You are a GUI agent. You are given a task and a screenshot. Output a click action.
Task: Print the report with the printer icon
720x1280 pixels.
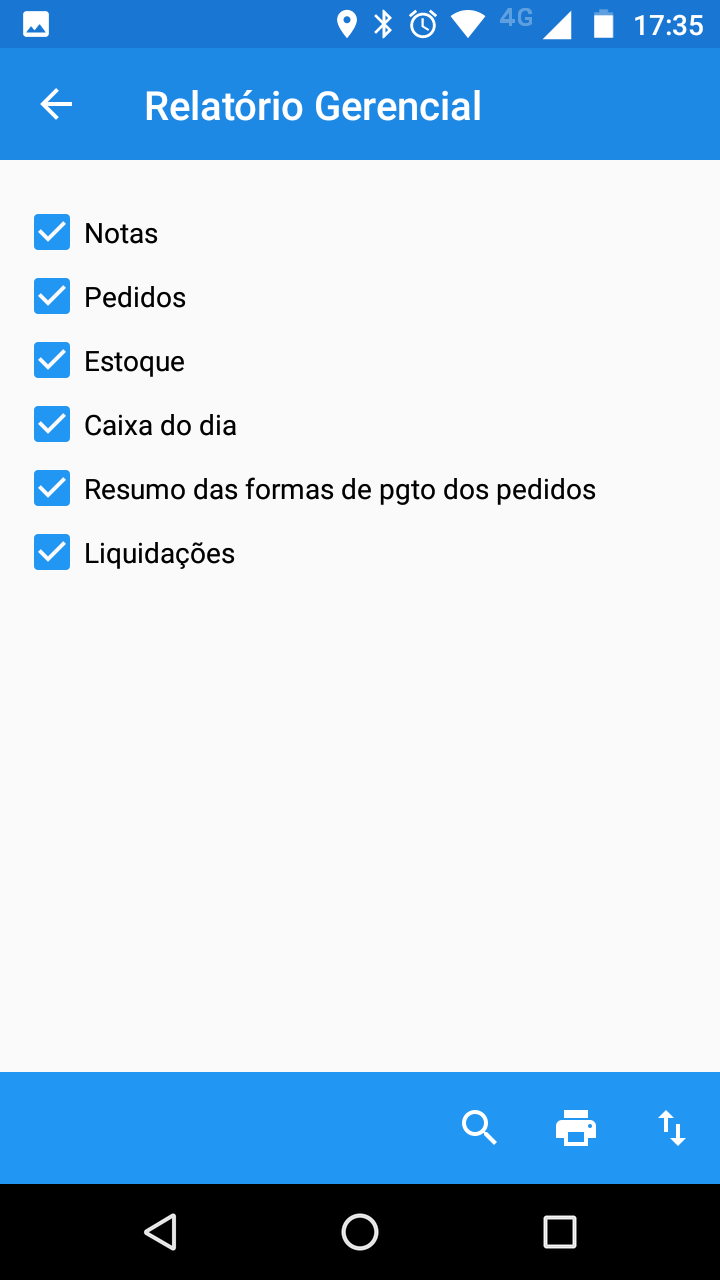coord(576,1128)
